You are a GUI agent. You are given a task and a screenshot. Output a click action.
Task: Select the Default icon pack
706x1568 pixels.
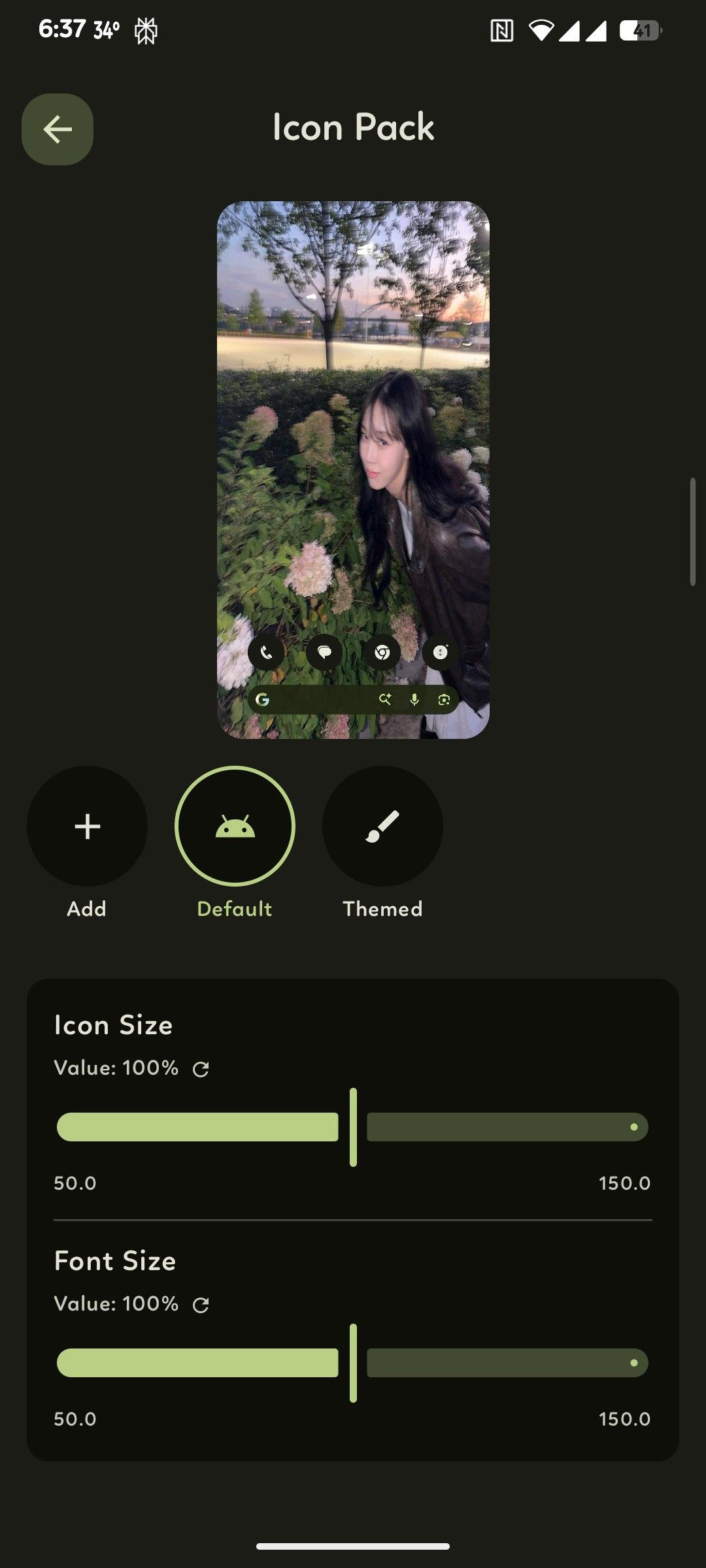click(235, 826)
